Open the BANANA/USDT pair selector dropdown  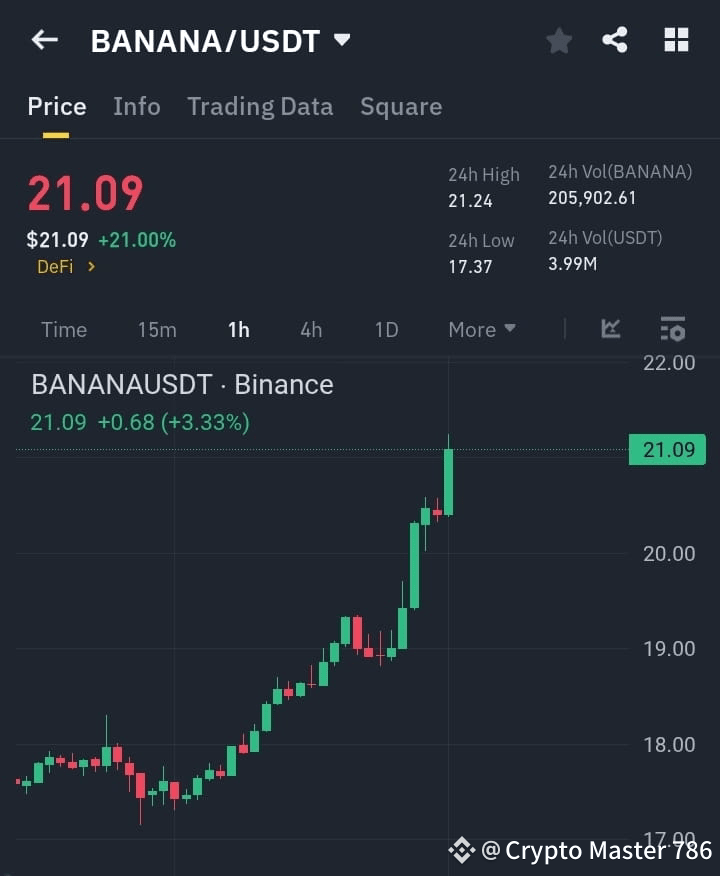pyautogui.click(x=340, y=40)
